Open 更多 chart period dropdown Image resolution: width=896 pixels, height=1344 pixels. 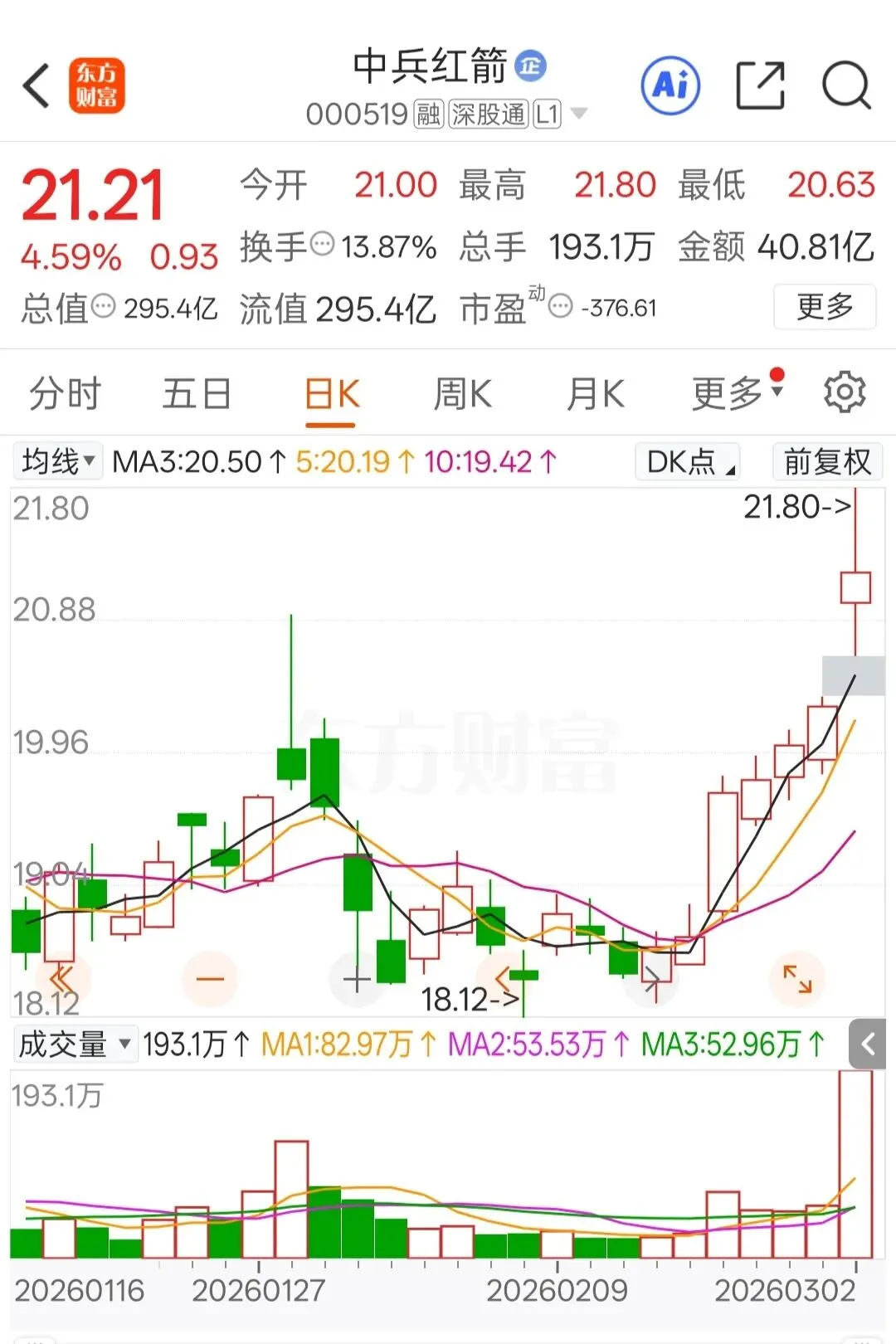tap(735, 393)
